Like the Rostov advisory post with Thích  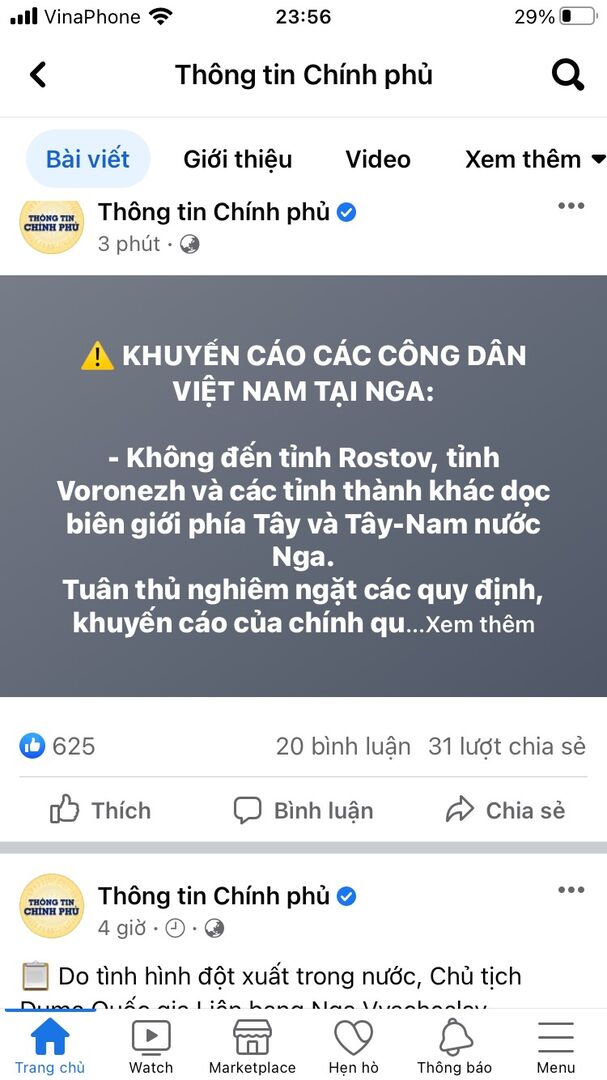(101, 810)
